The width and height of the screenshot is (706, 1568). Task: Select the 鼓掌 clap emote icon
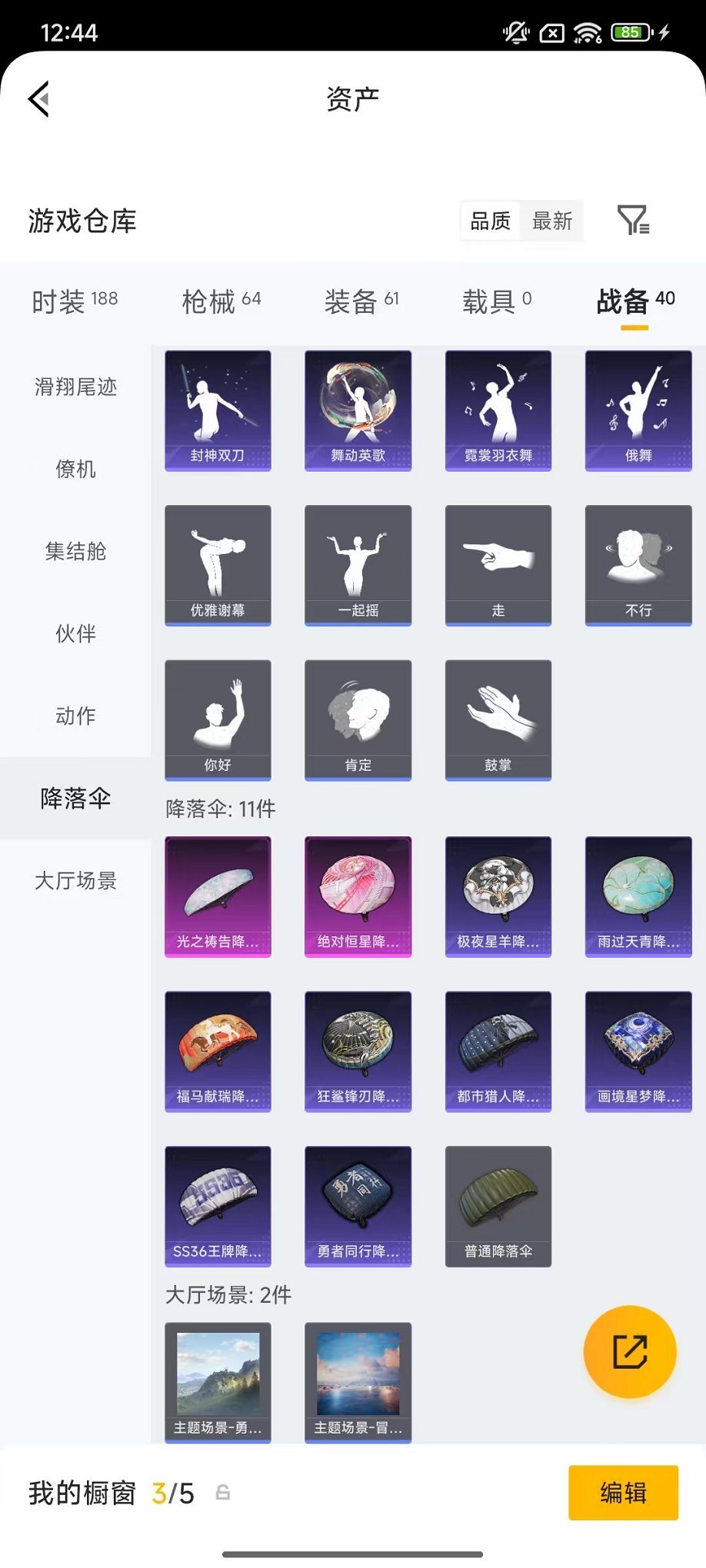(498, 719)
